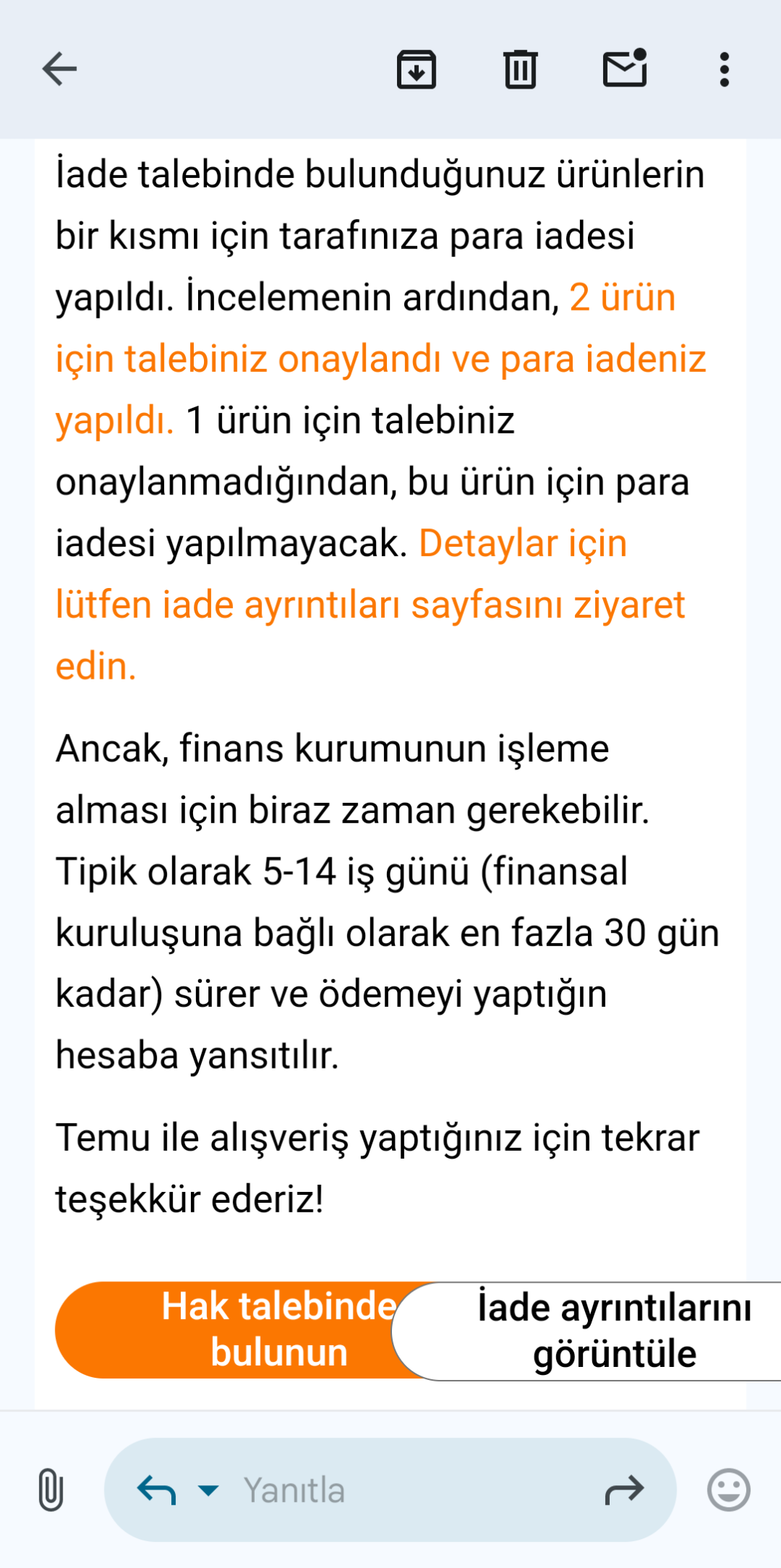Mark the email as unread

[625, 68]
